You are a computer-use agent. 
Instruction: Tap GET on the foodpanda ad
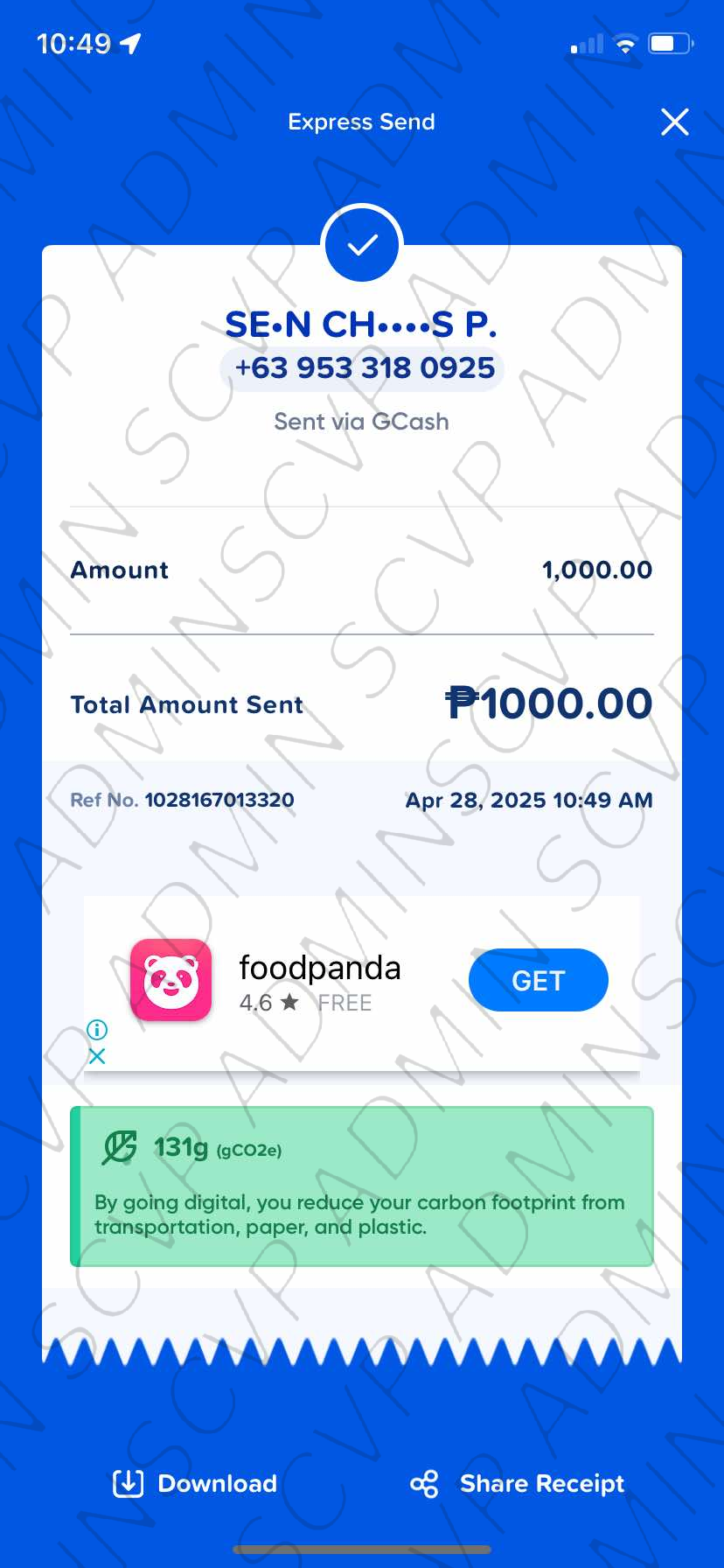click(x=538, y=980)
